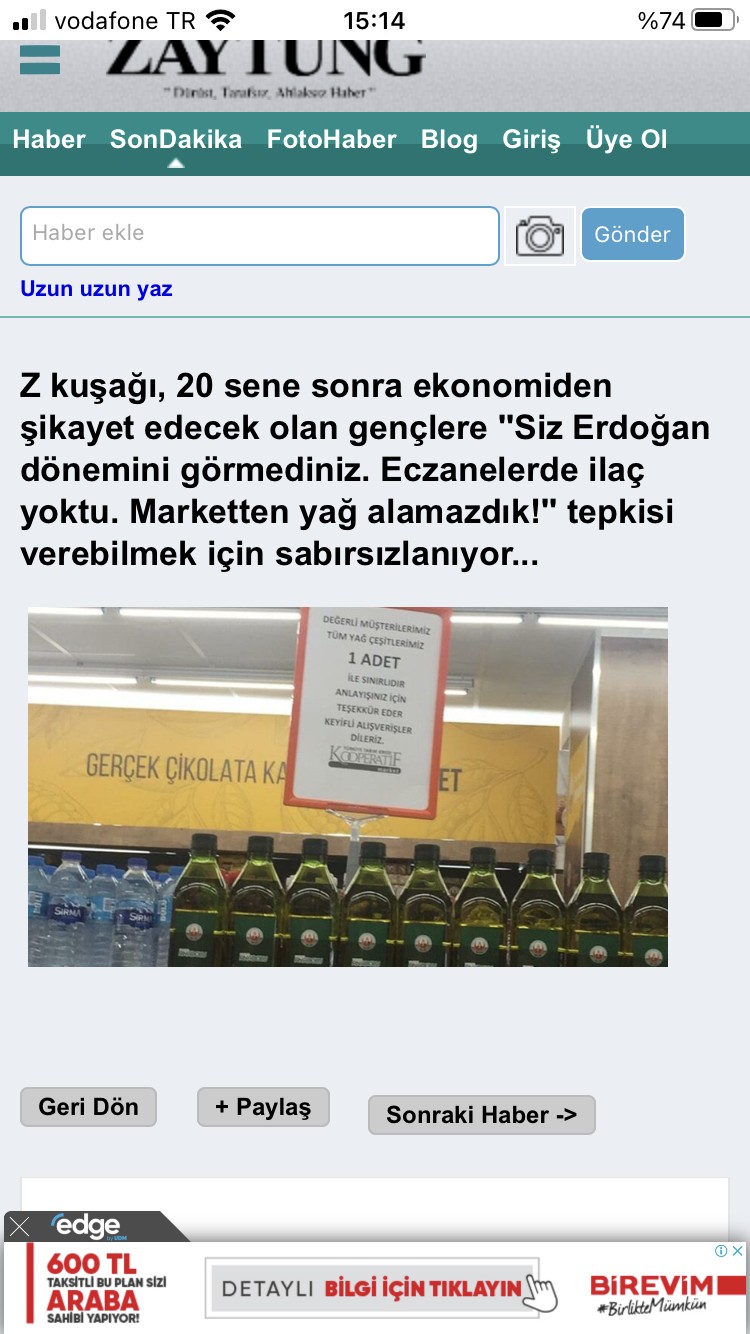Tap Giriş to log in
Viewport: 750px width, 1334px height.
coord(531,139)
